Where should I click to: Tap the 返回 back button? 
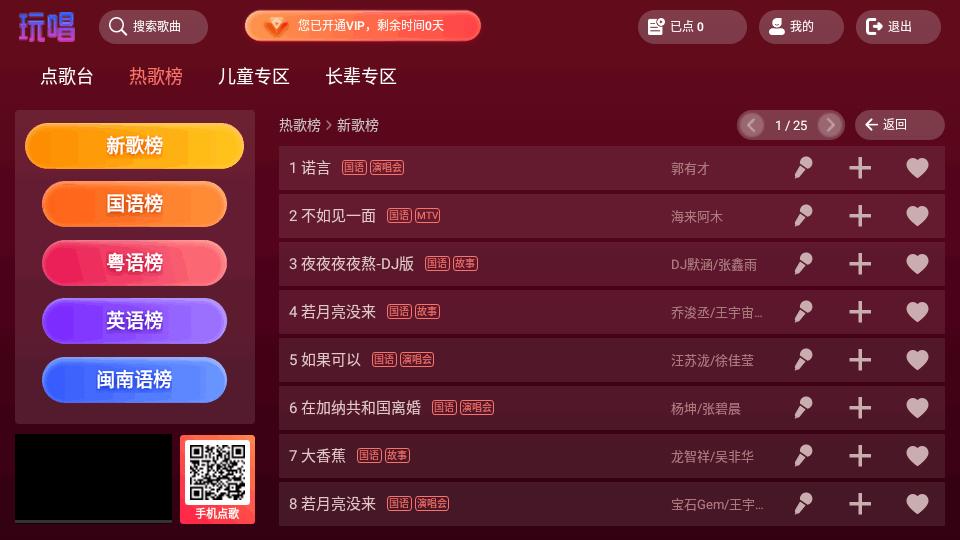click(898, 125)
